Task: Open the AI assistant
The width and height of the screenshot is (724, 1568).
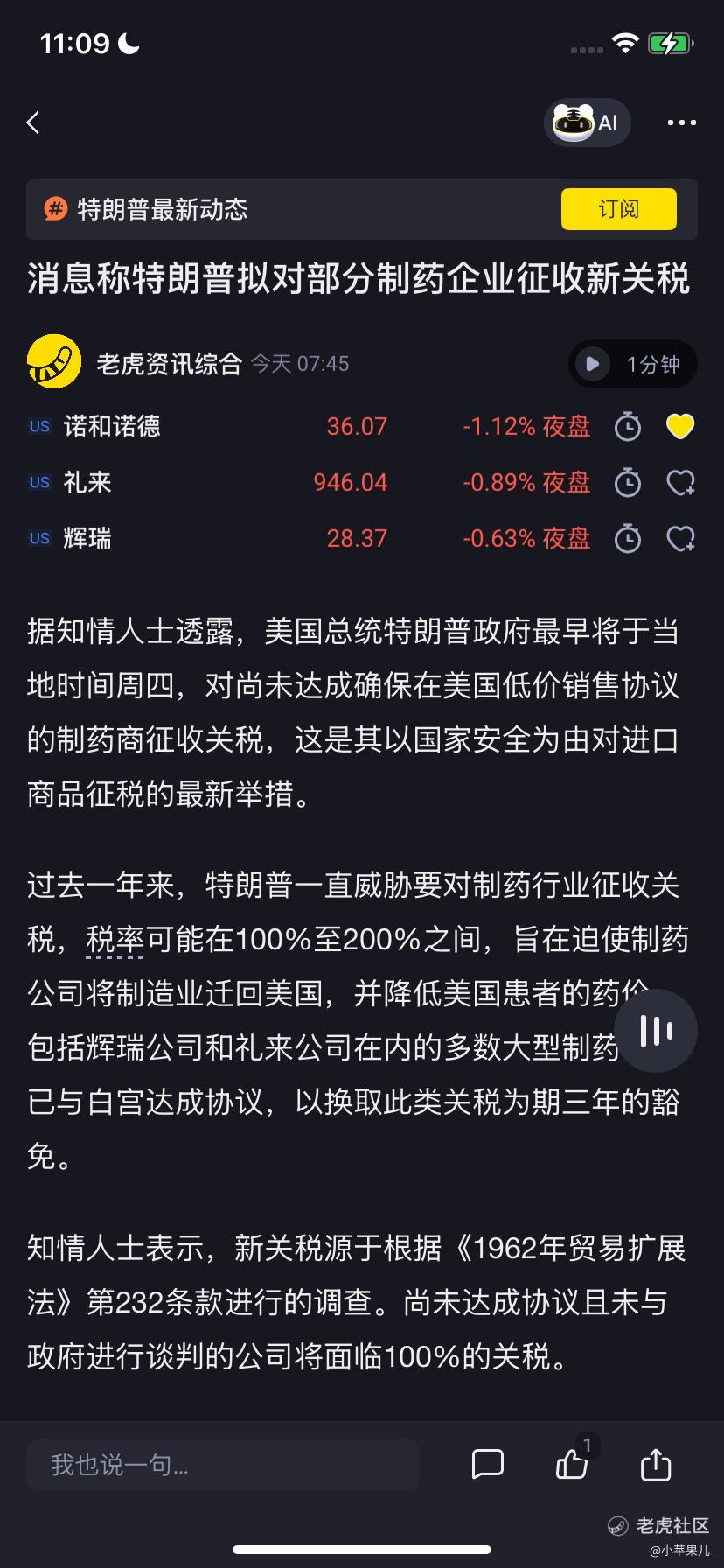Action: (x=587, y=122)
